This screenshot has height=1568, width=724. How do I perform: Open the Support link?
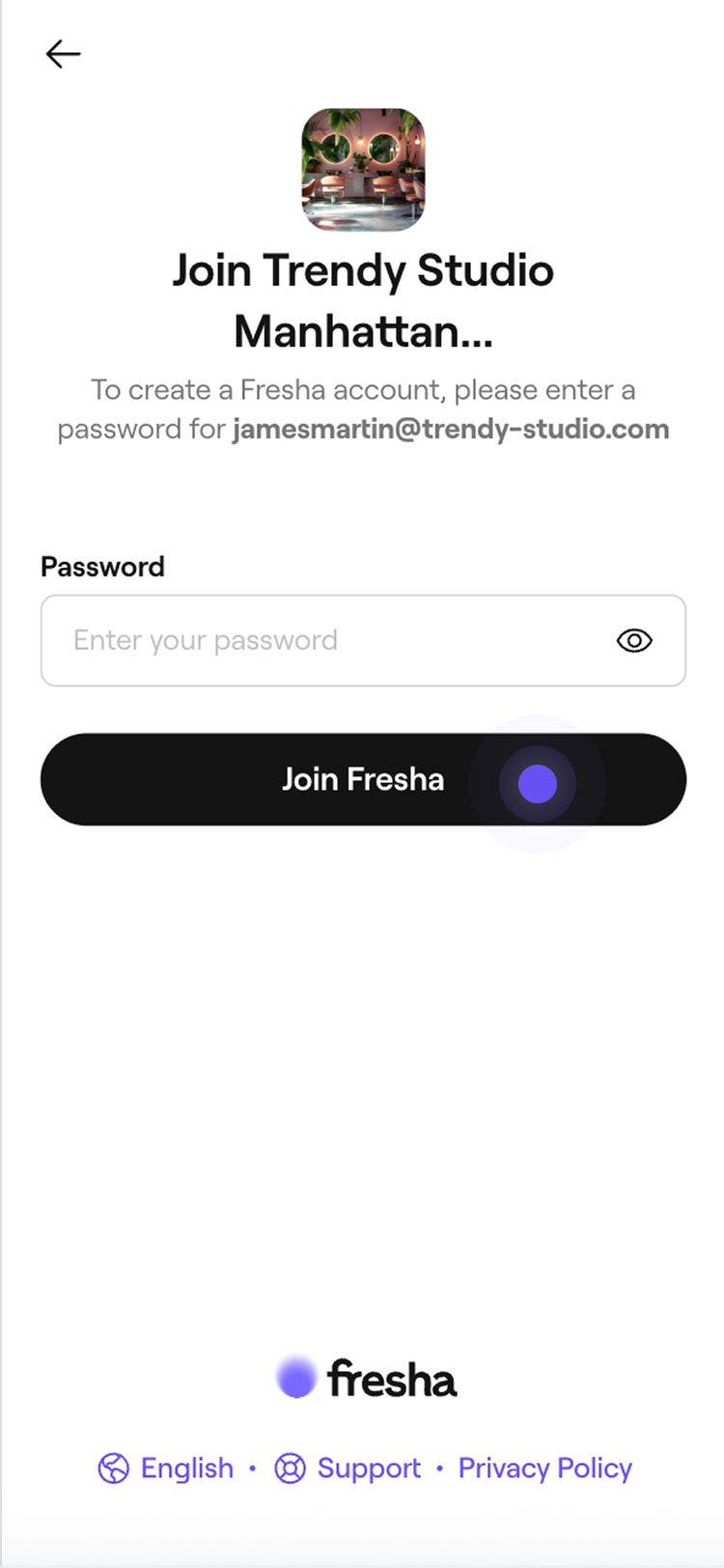point(348,1468)
